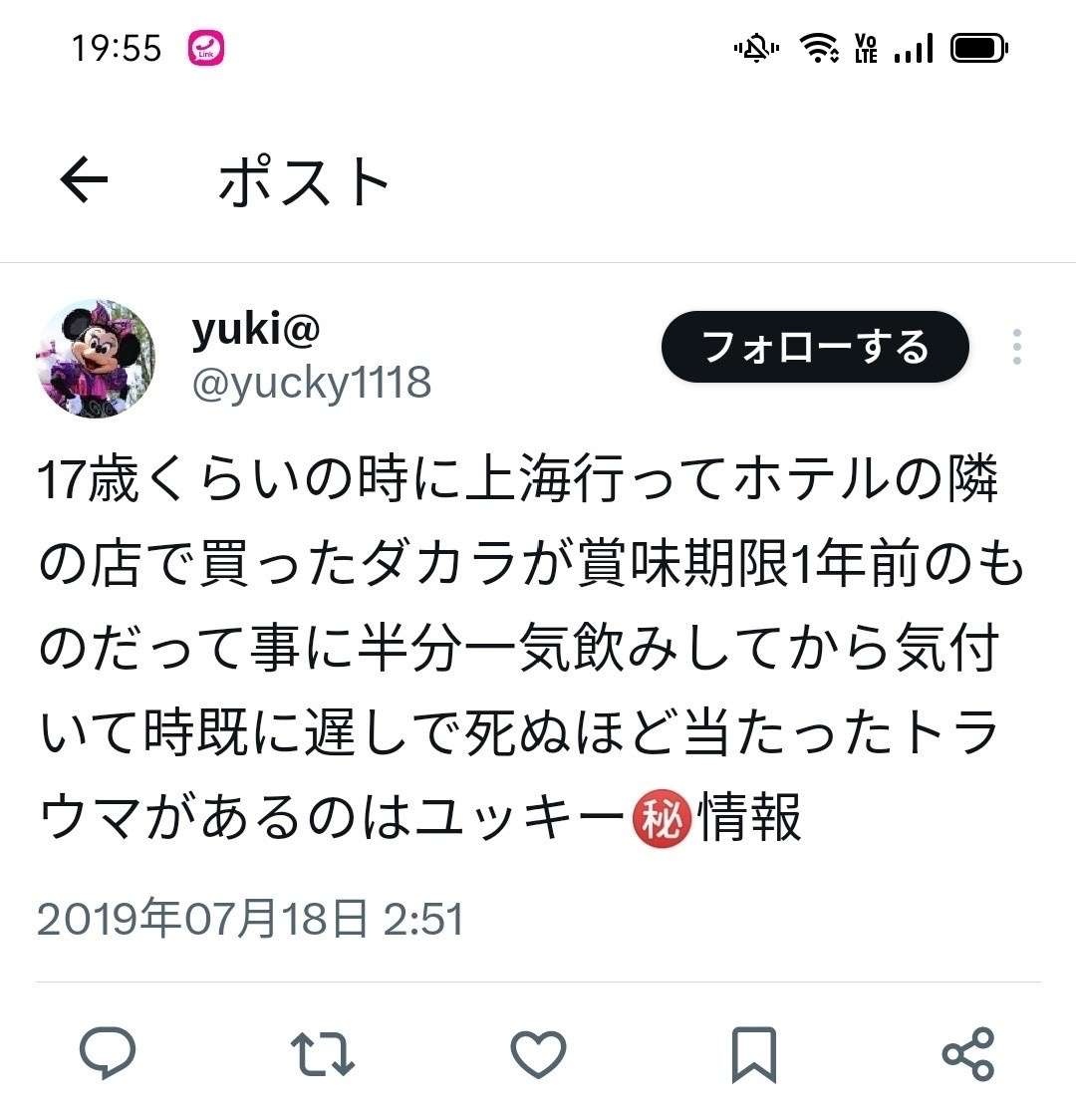Tap the フォローする button
Viewport: 1076px width, 1120px height.
coord(815,347)
